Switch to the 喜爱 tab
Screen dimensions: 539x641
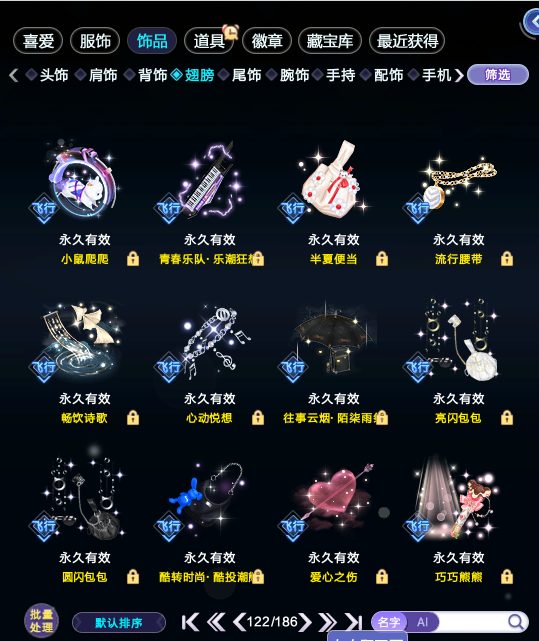coord(38,41)
